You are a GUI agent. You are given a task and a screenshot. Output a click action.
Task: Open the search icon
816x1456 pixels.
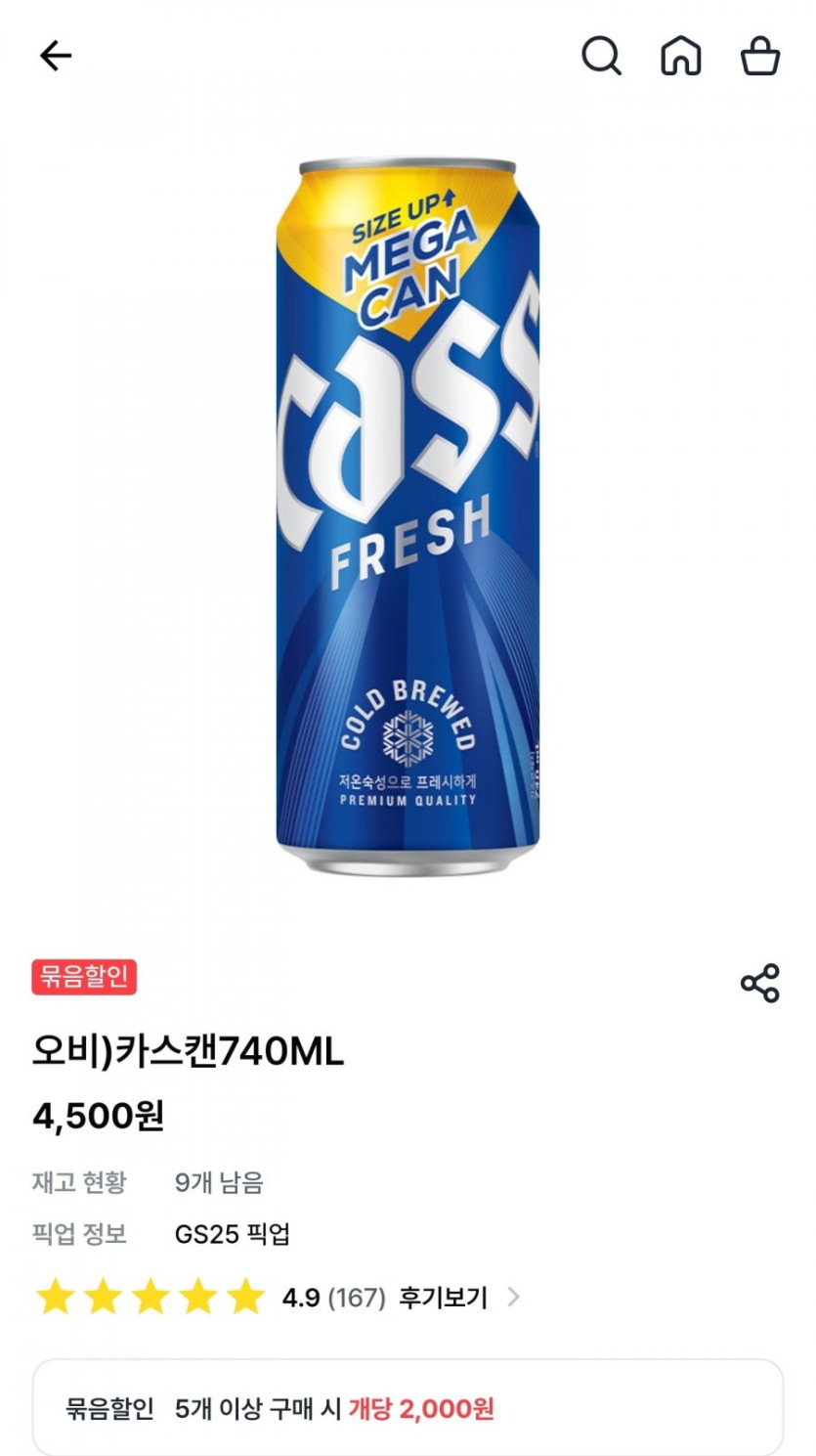(601, 57)
